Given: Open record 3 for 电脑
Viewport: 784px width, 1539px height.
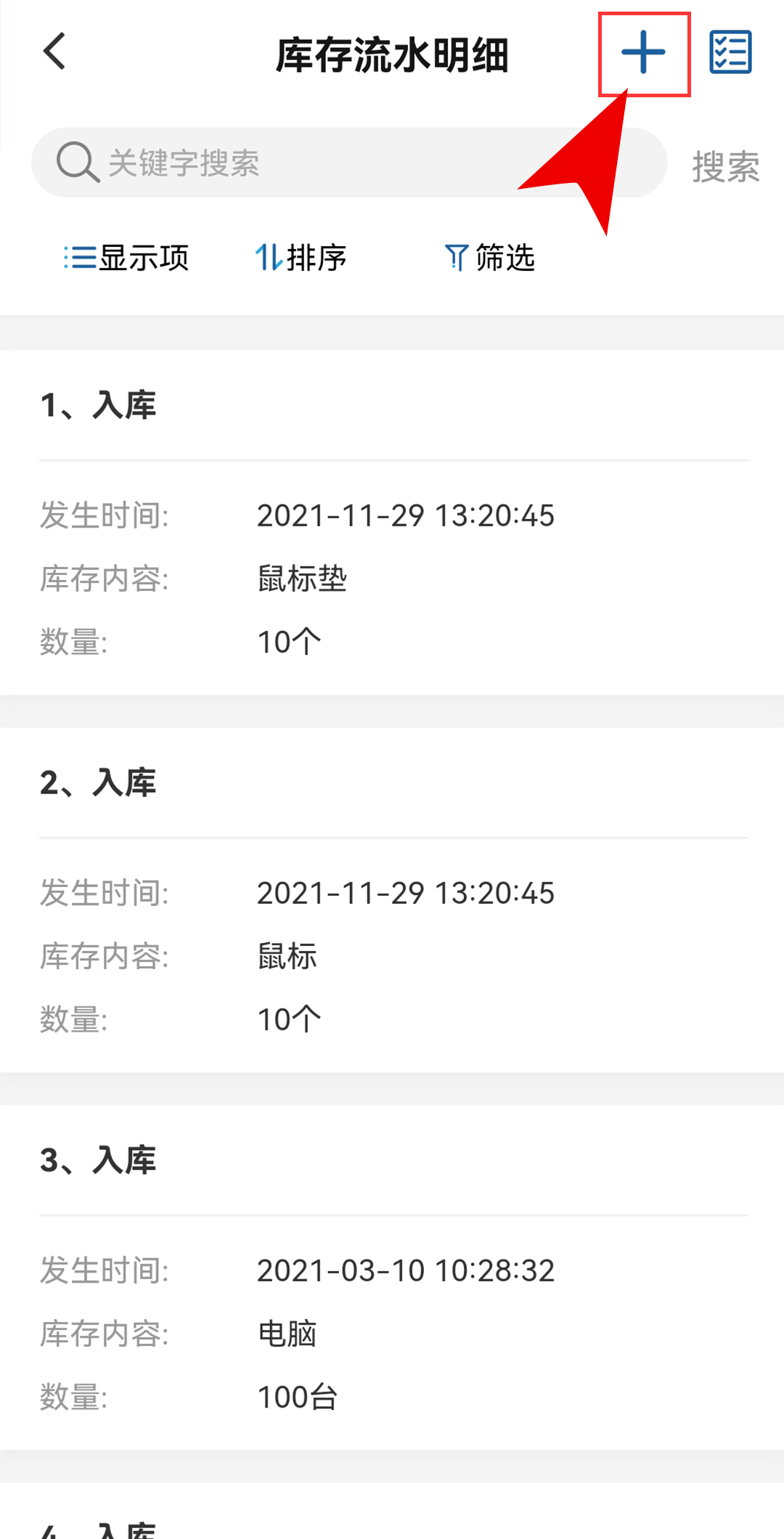Looking at the screenshot, I should pos(392,1278).
